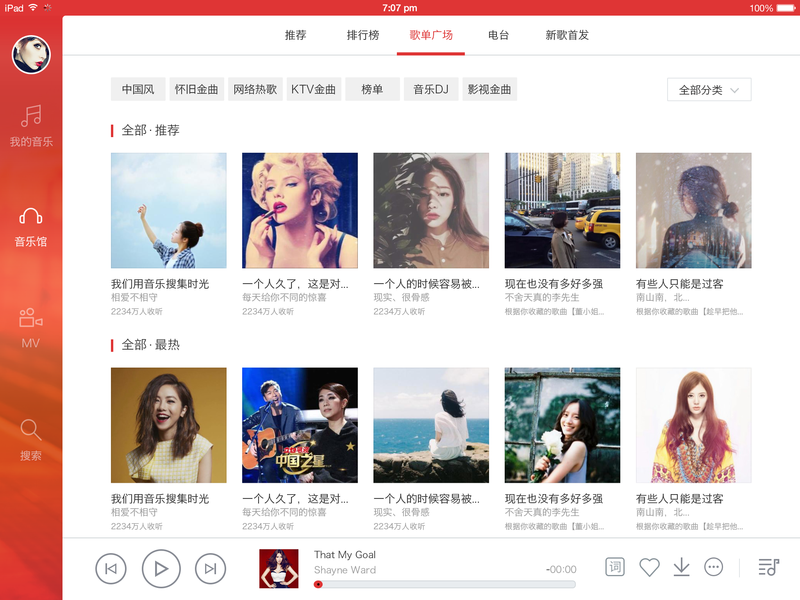Open more options in player bar

point(713,567)
